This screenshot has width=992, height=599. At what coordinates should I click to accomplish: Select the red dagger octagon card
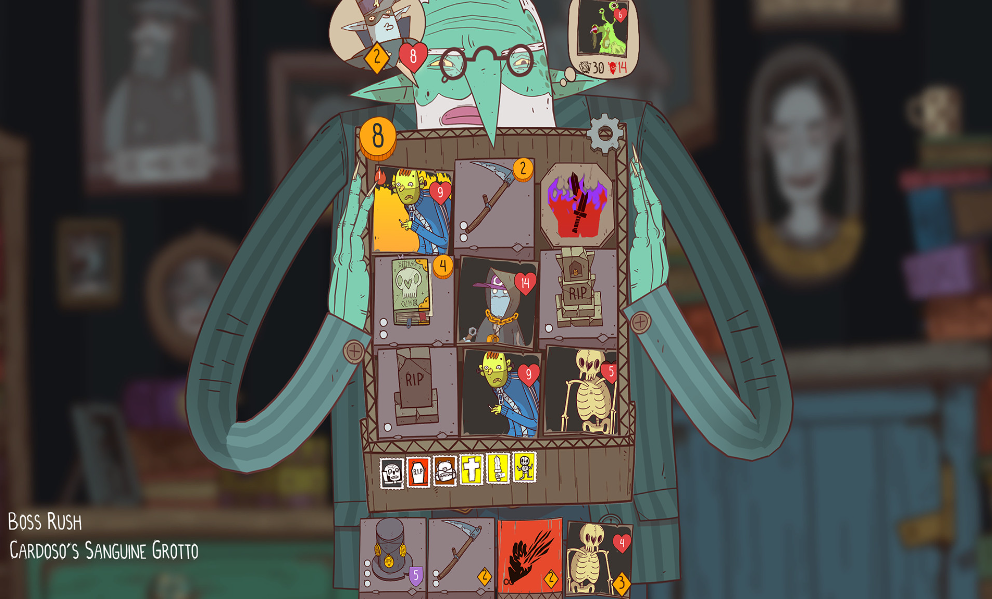pyautogui.click(x=577, y=204)
